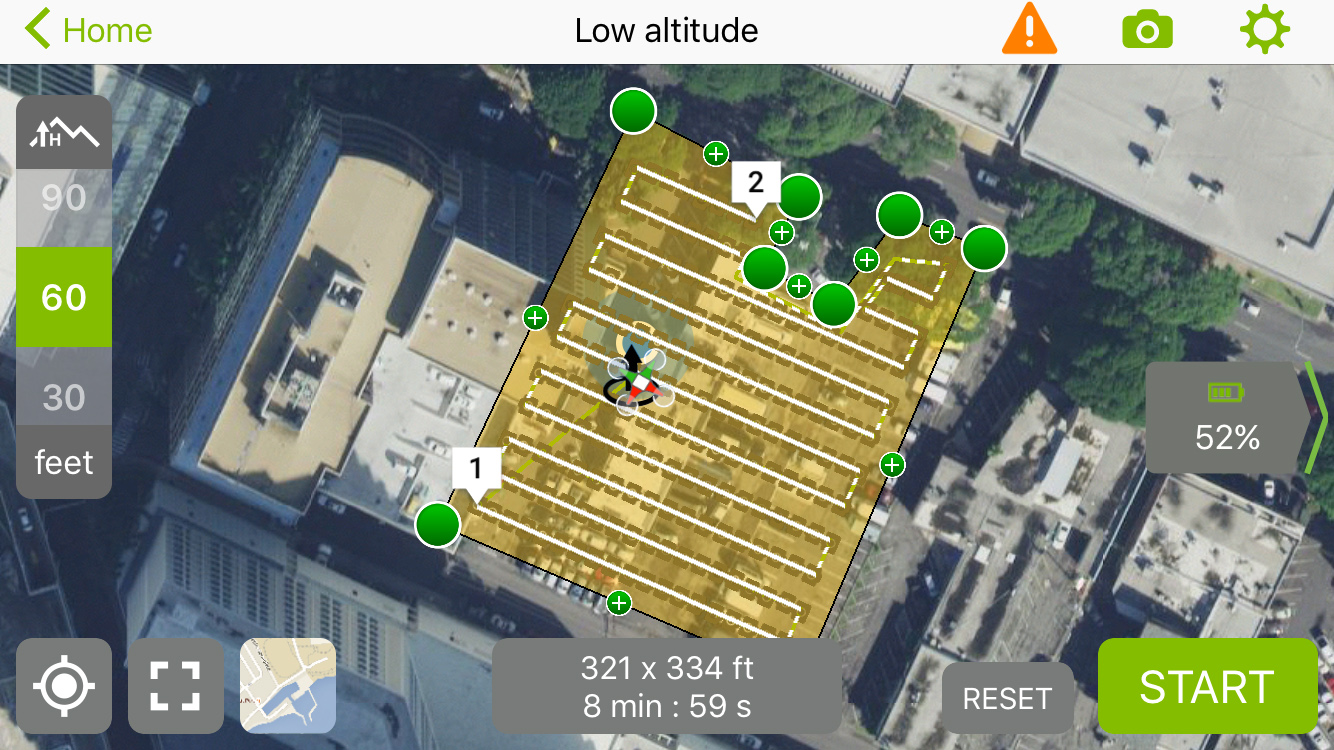
Task: Center map on current location
Action: click(x=64, y=686)
